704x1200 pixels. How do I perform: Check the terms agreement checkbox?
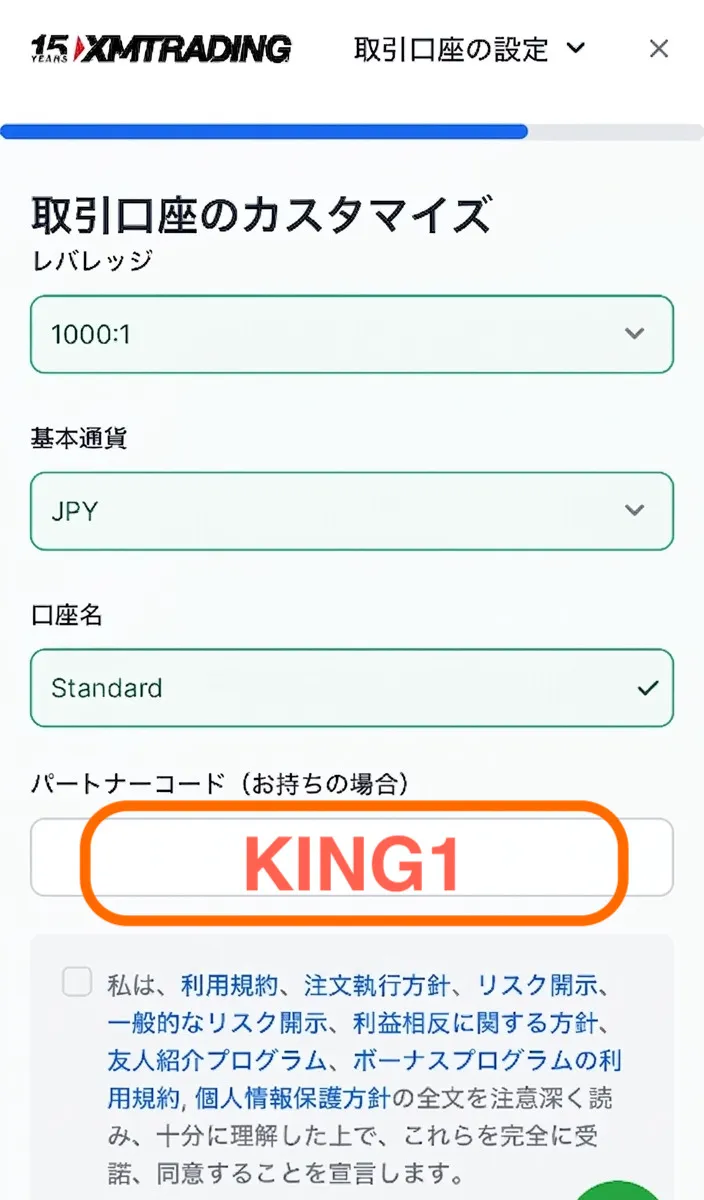[77, 982]
